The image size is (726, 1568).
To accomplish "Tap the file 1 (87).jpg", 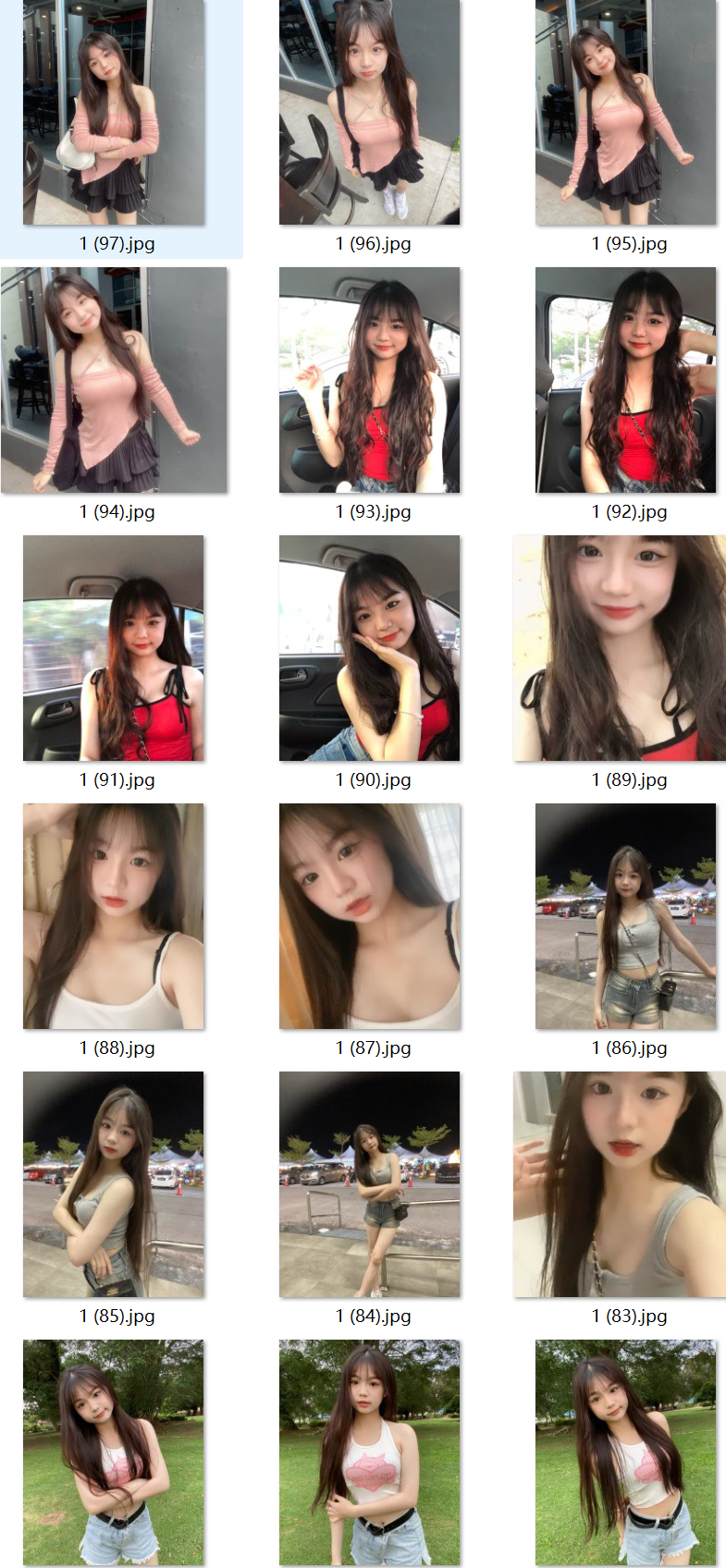I will 369,916.
